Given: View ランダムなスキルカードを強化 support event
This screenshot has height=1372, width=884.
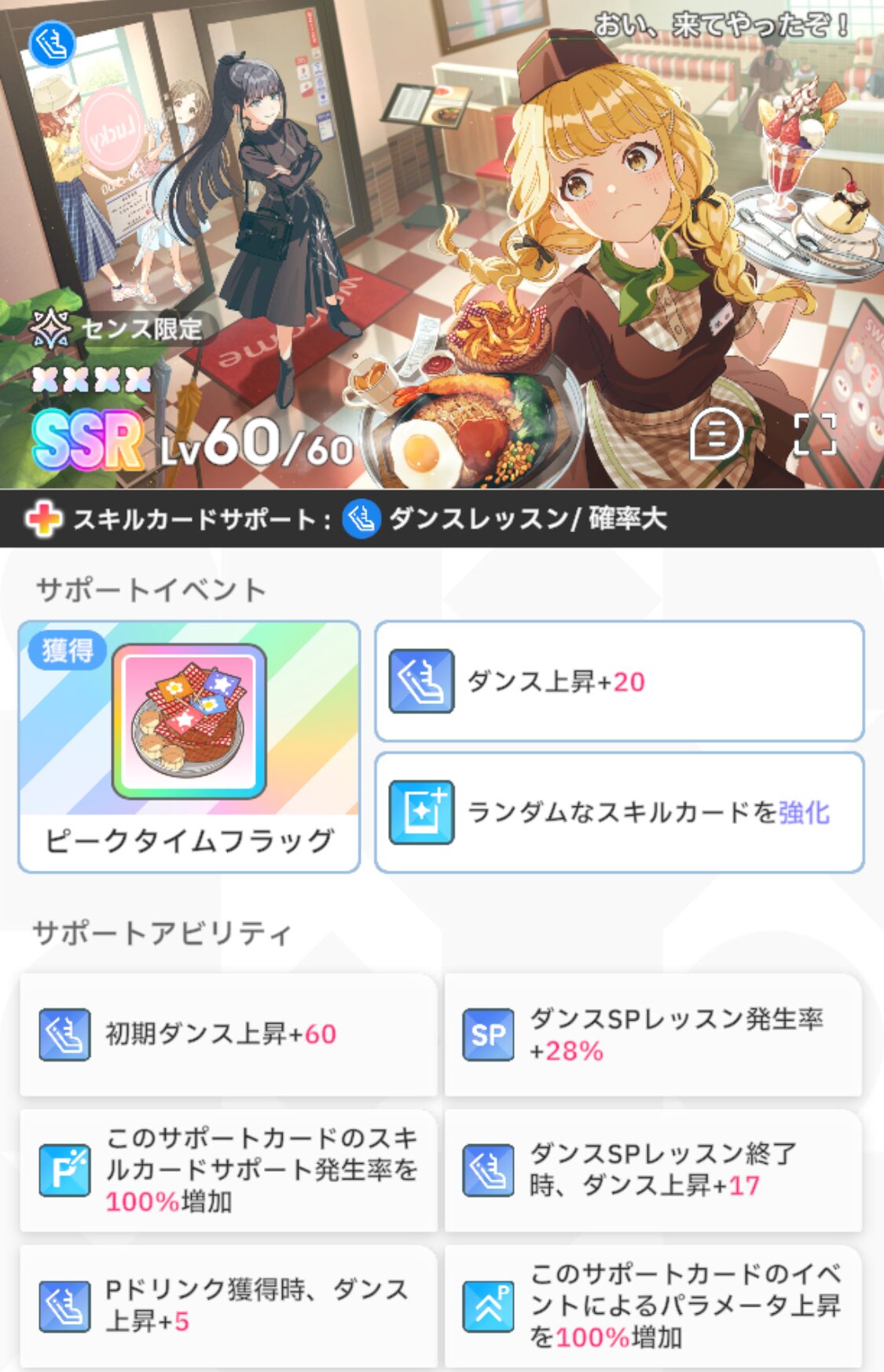Looking at the screenshot, I should [x=619, y=813].
